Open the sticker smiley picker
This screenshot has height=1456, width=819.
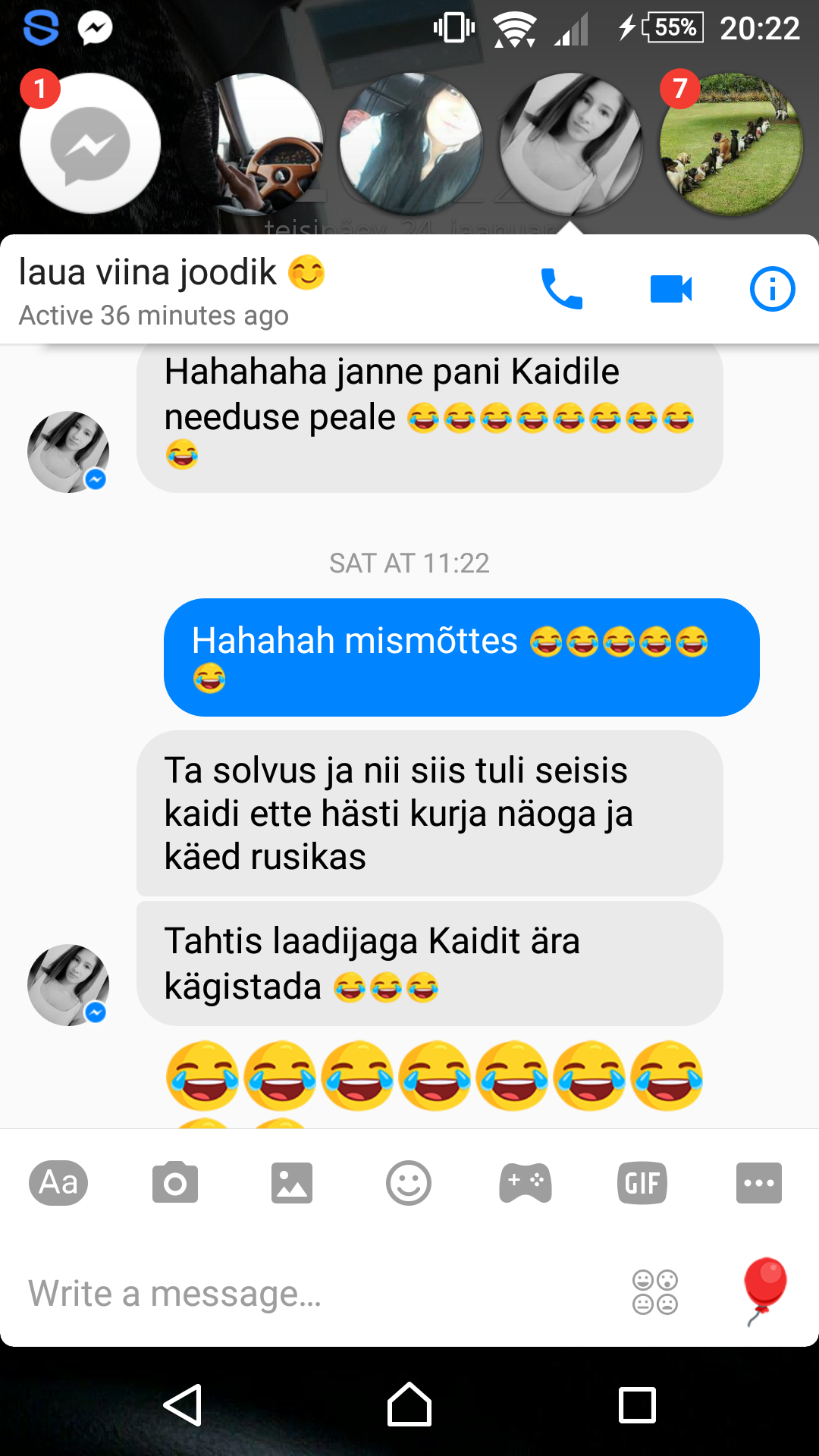coord(409,1182)
